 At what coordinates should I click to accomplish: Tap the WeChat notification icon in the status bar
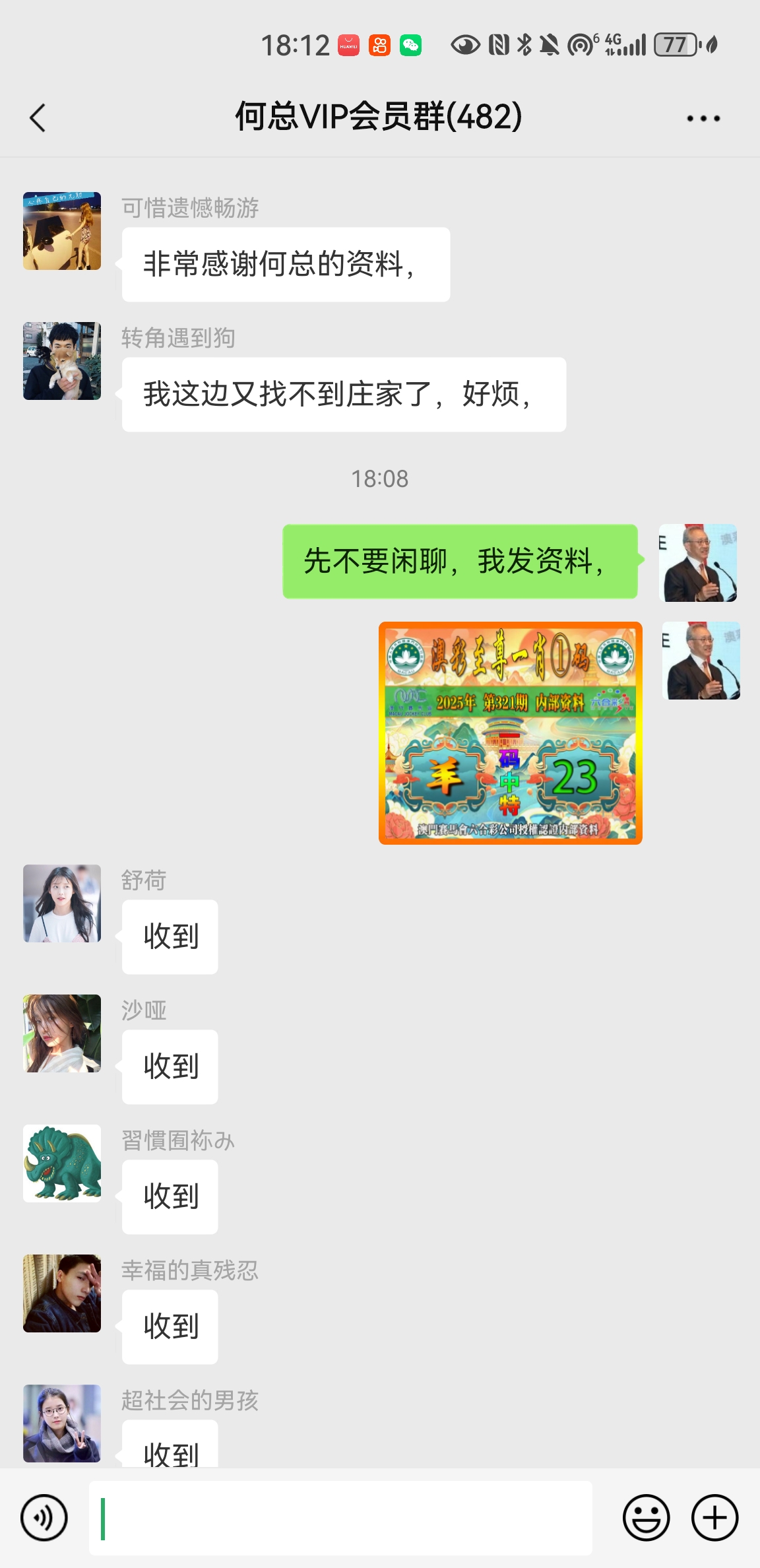[410, 45]
